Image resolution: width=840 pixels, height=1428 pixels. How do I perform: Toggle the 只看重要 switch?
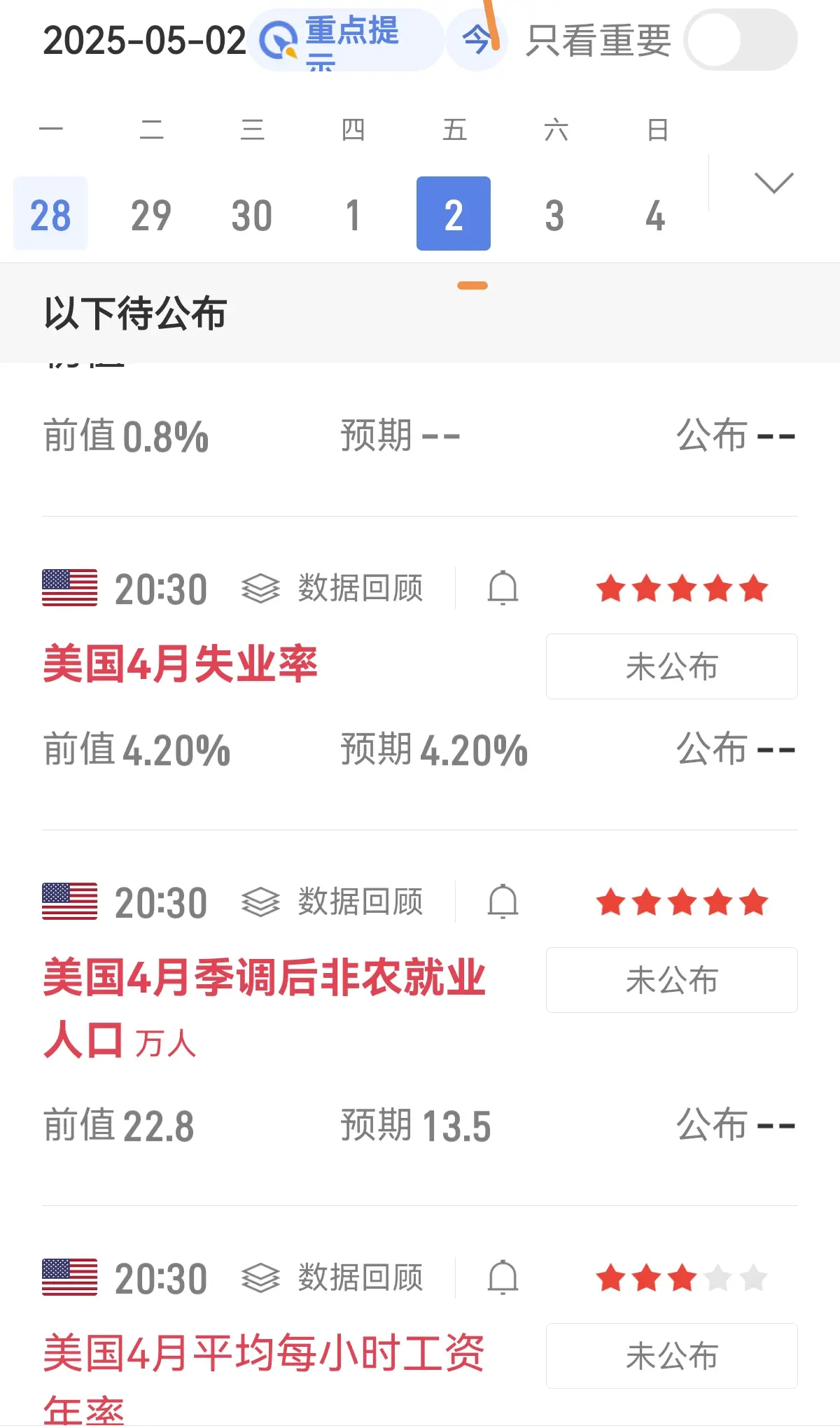740,40
